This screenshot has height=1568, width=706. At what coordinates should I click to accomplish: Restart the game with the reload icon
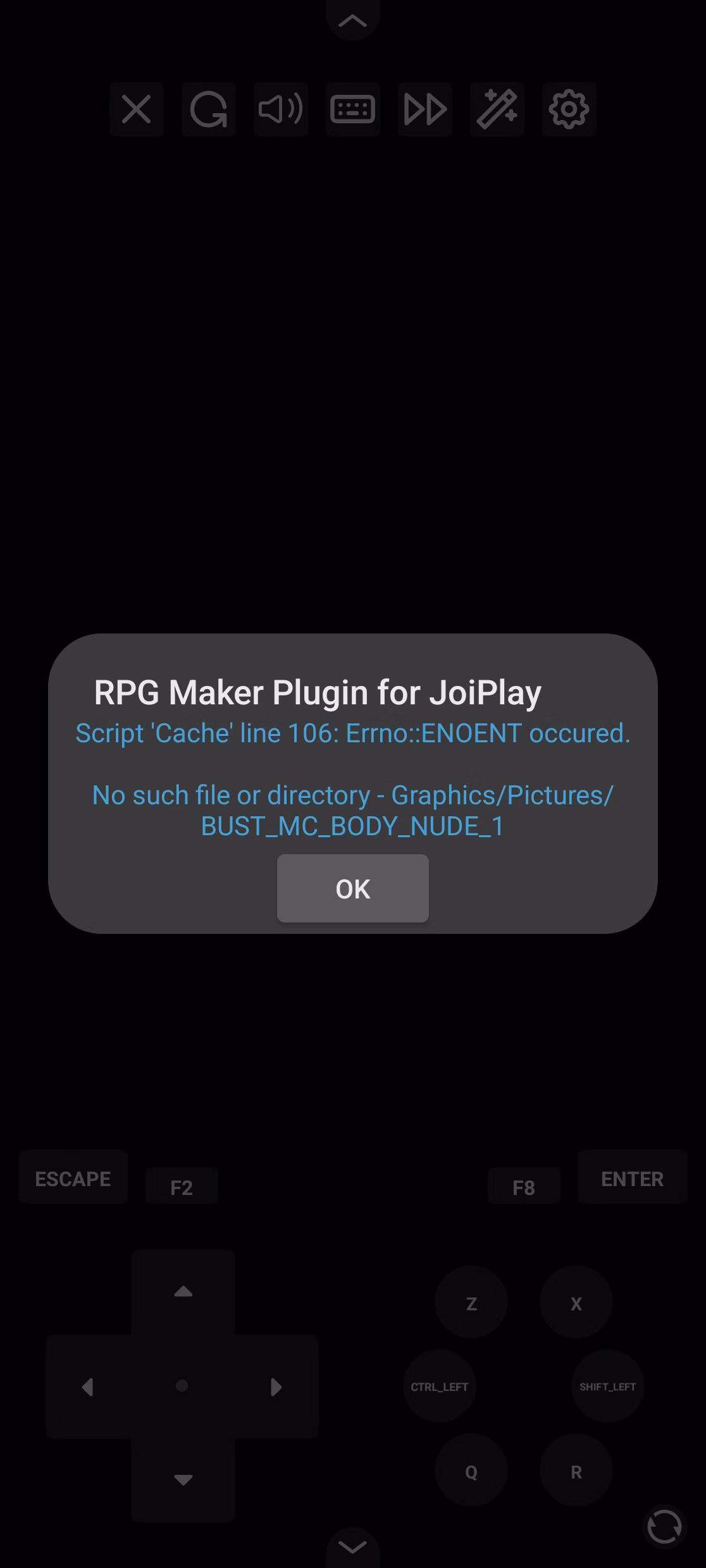click(x=208, y=109)
